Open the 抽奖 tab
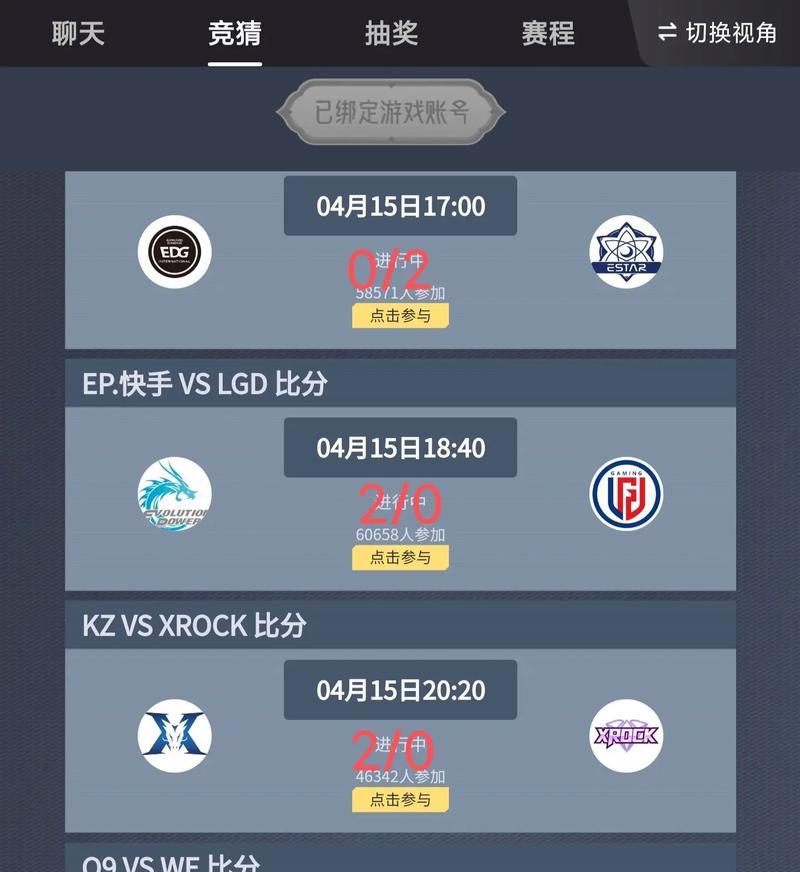This screenshot has width=800, height=872. pos(391,33)
